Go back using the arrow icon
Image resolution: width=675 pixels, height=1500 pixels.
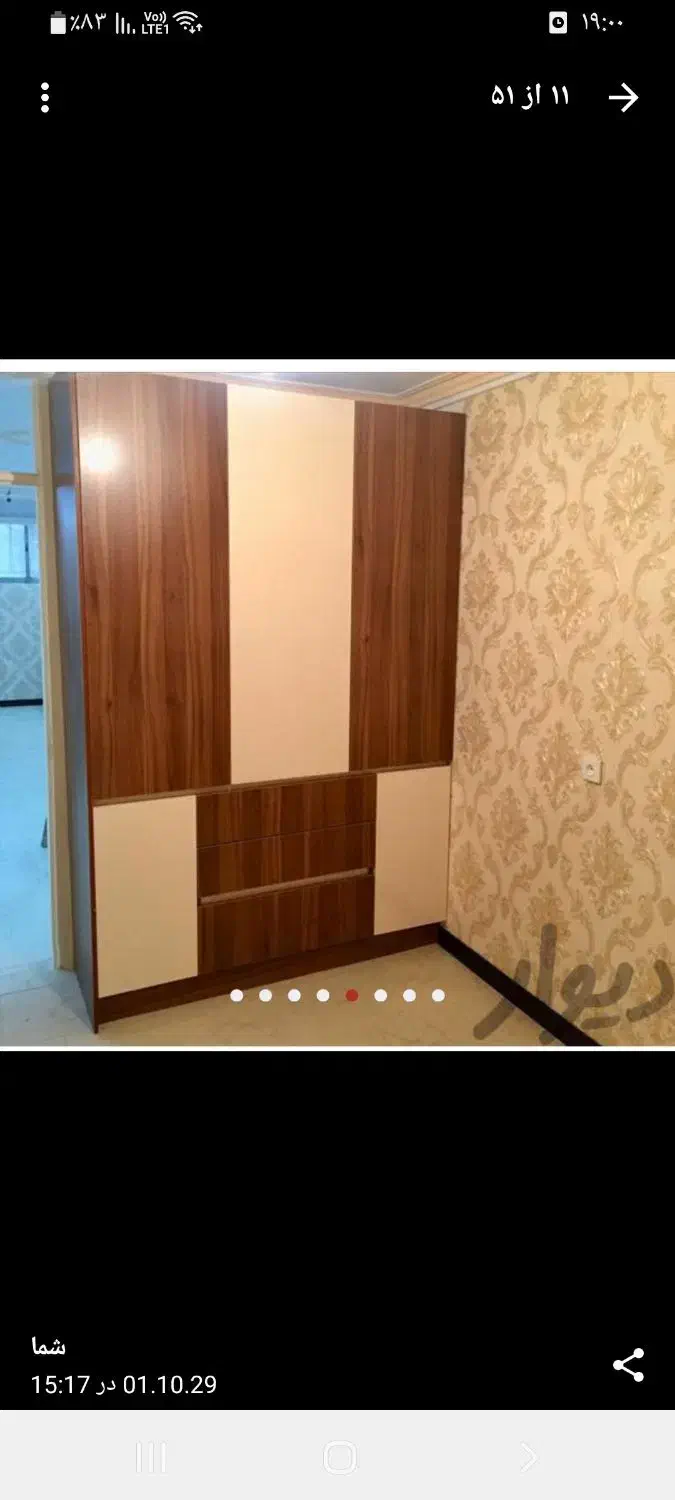[623, 97]
